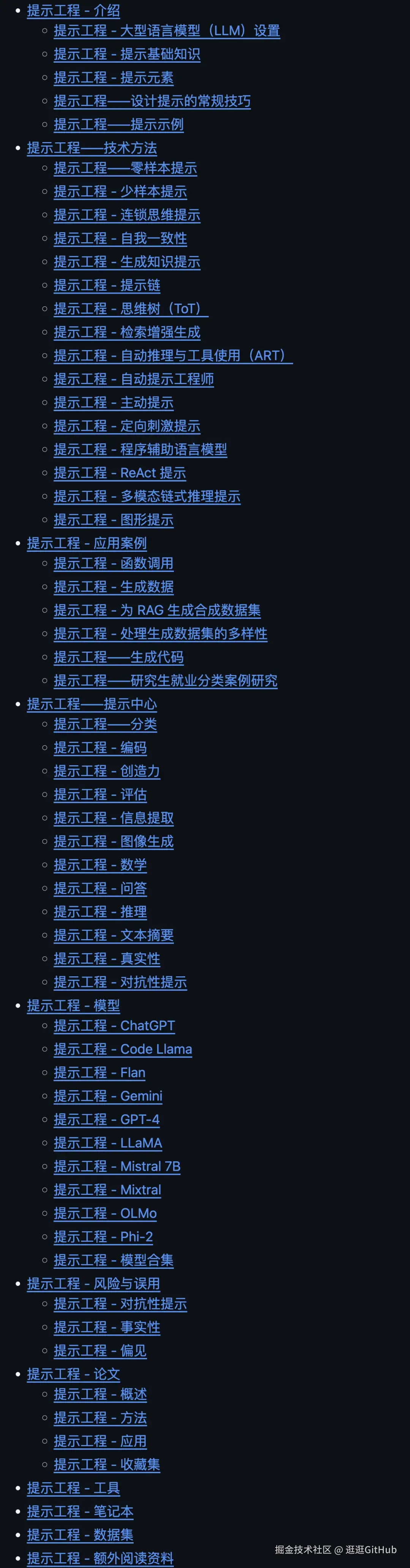Open 大型语言模型（LLM）设置 link

click(x=166, y=30)
